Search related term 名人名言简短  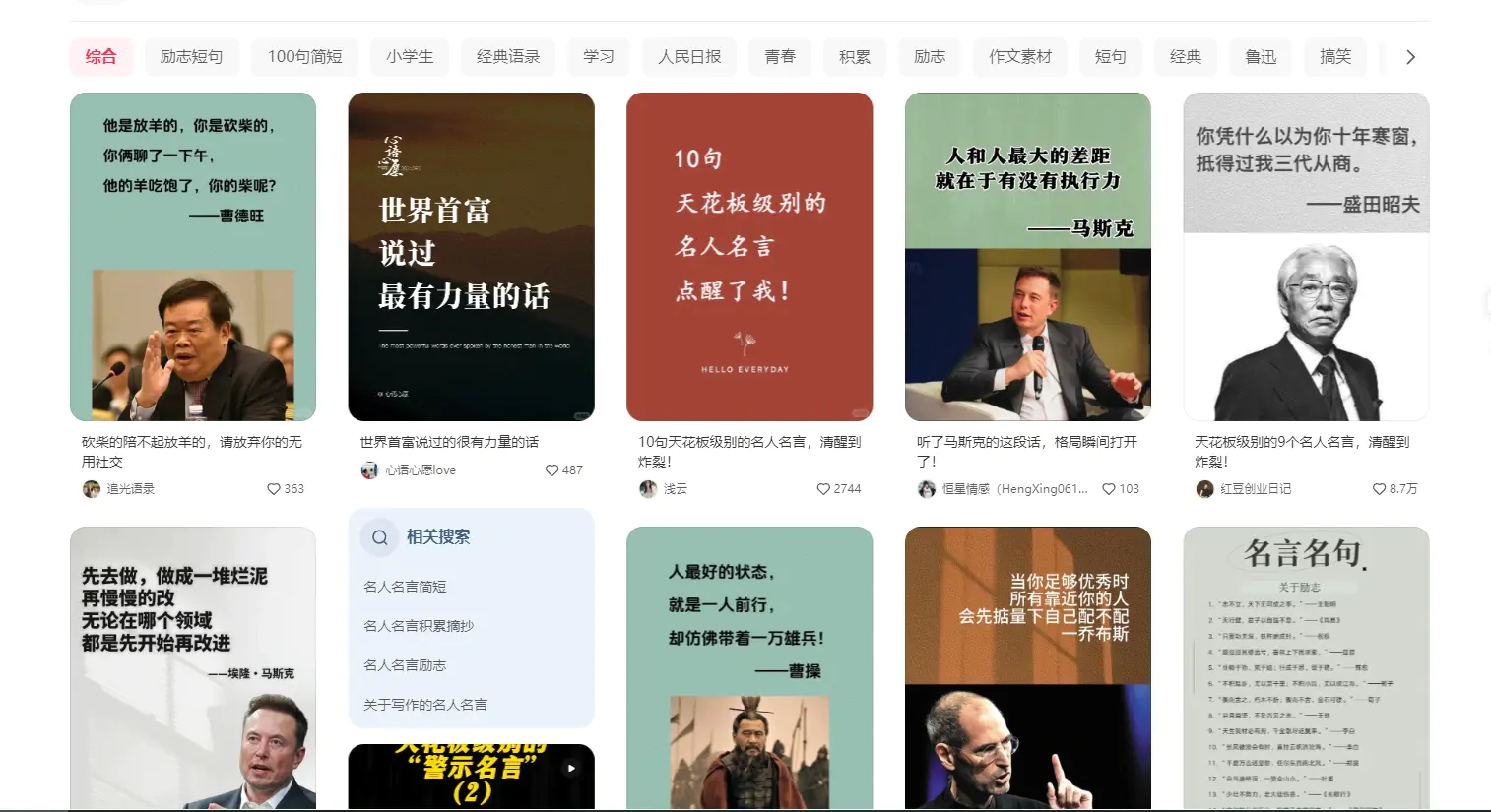click(x=405, y=587)
